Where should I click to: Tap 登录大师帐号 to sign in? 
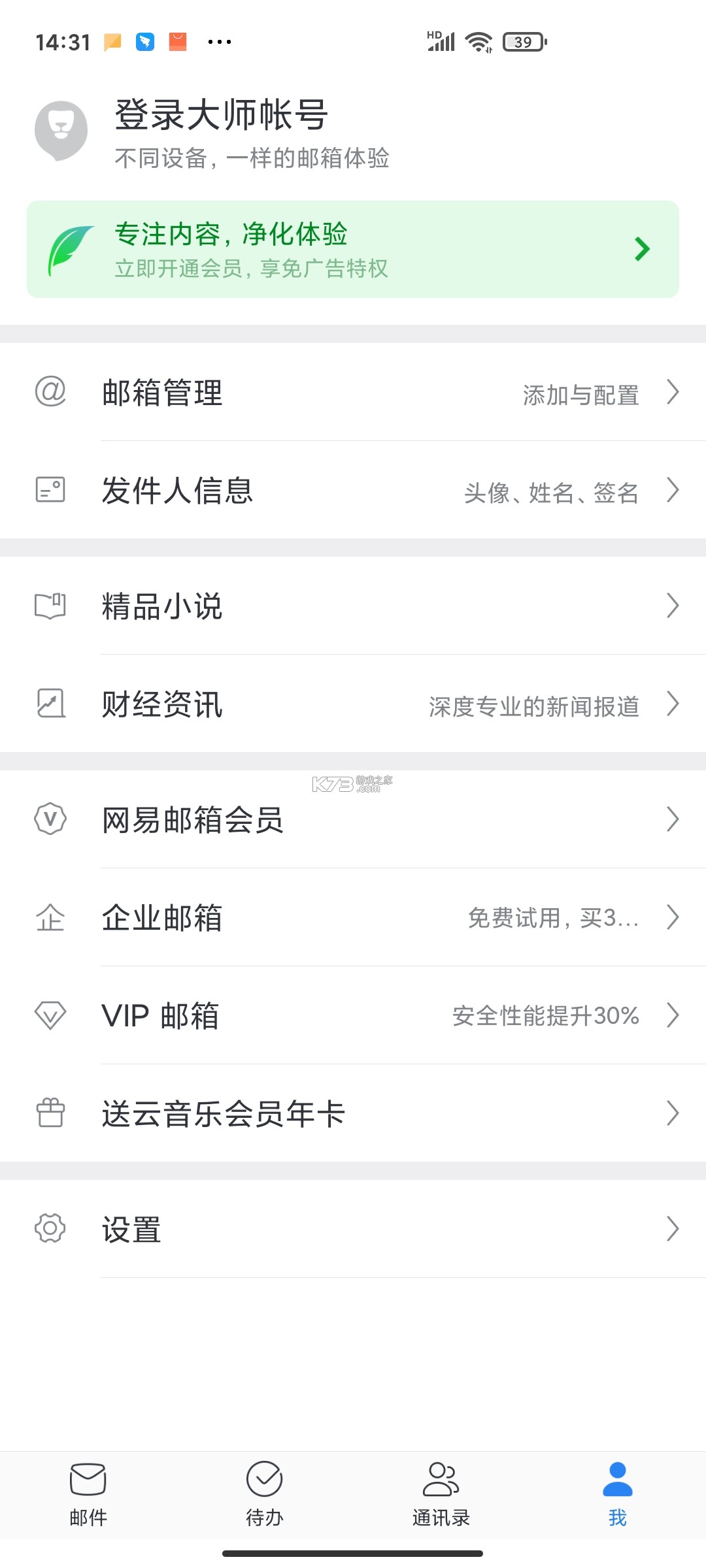pyautogui.click(x=221, y=116)
